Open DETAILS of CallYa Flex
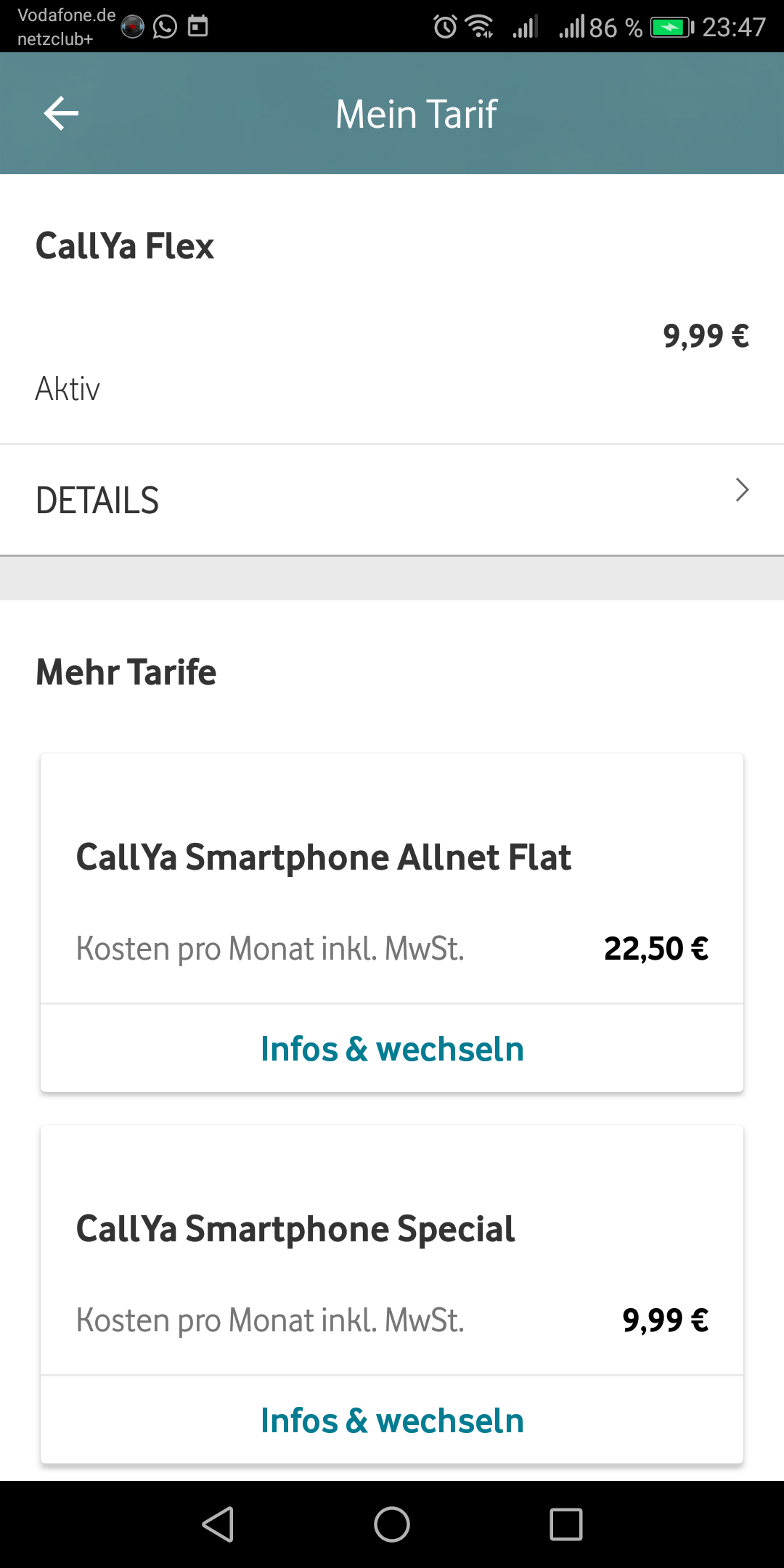784x1568 pixels. click(x=392, y=500)
